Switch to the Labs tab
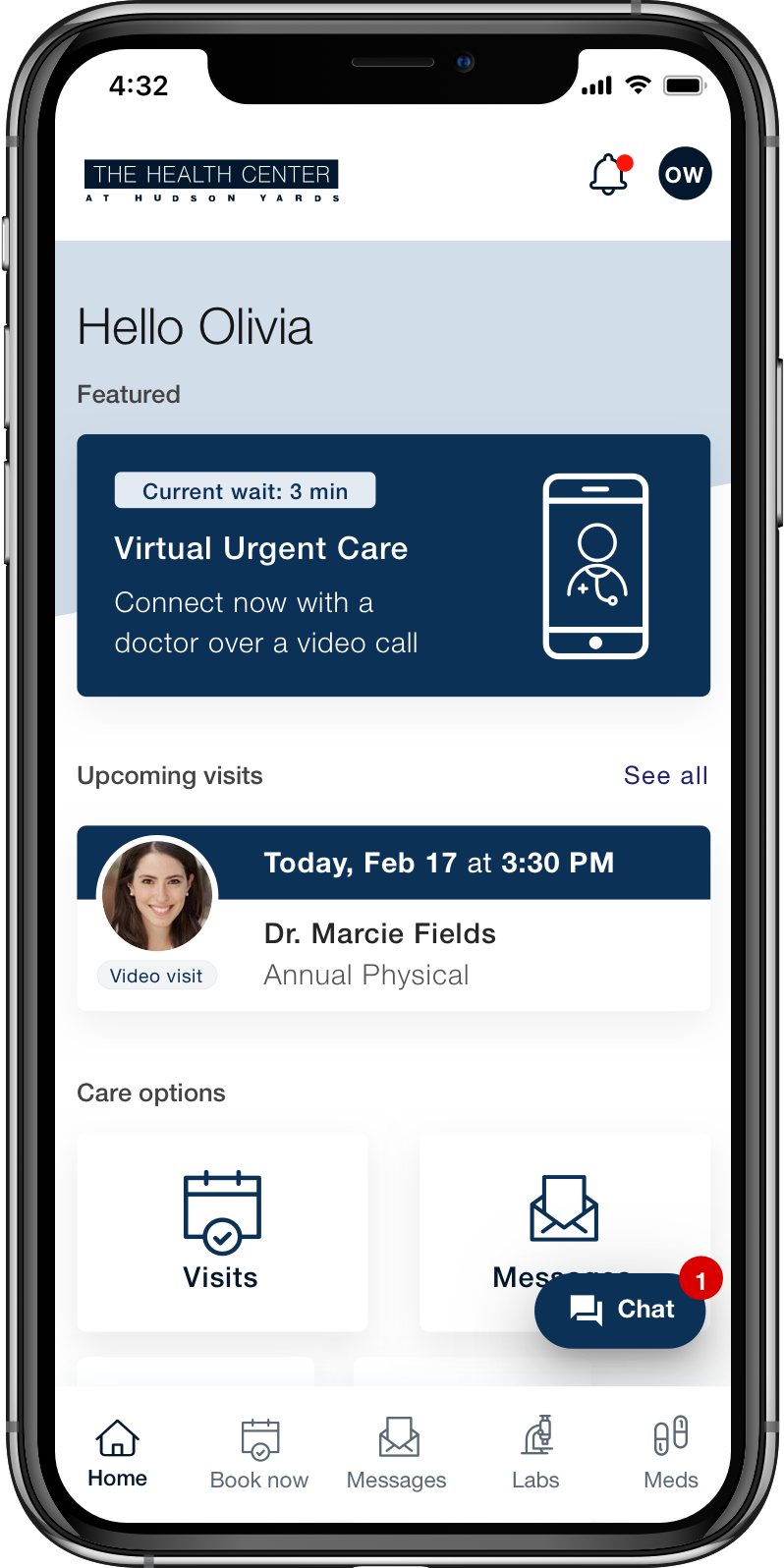Image resolution: width=784 pixels, height=1568 pixels. [x=535, y=1454]
